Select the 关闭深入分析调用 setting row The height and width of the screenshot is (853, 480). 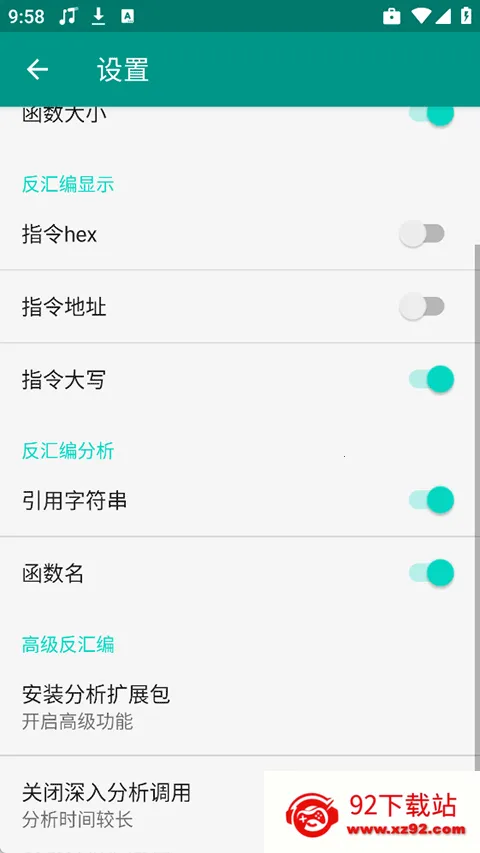[x=240, y=804]
